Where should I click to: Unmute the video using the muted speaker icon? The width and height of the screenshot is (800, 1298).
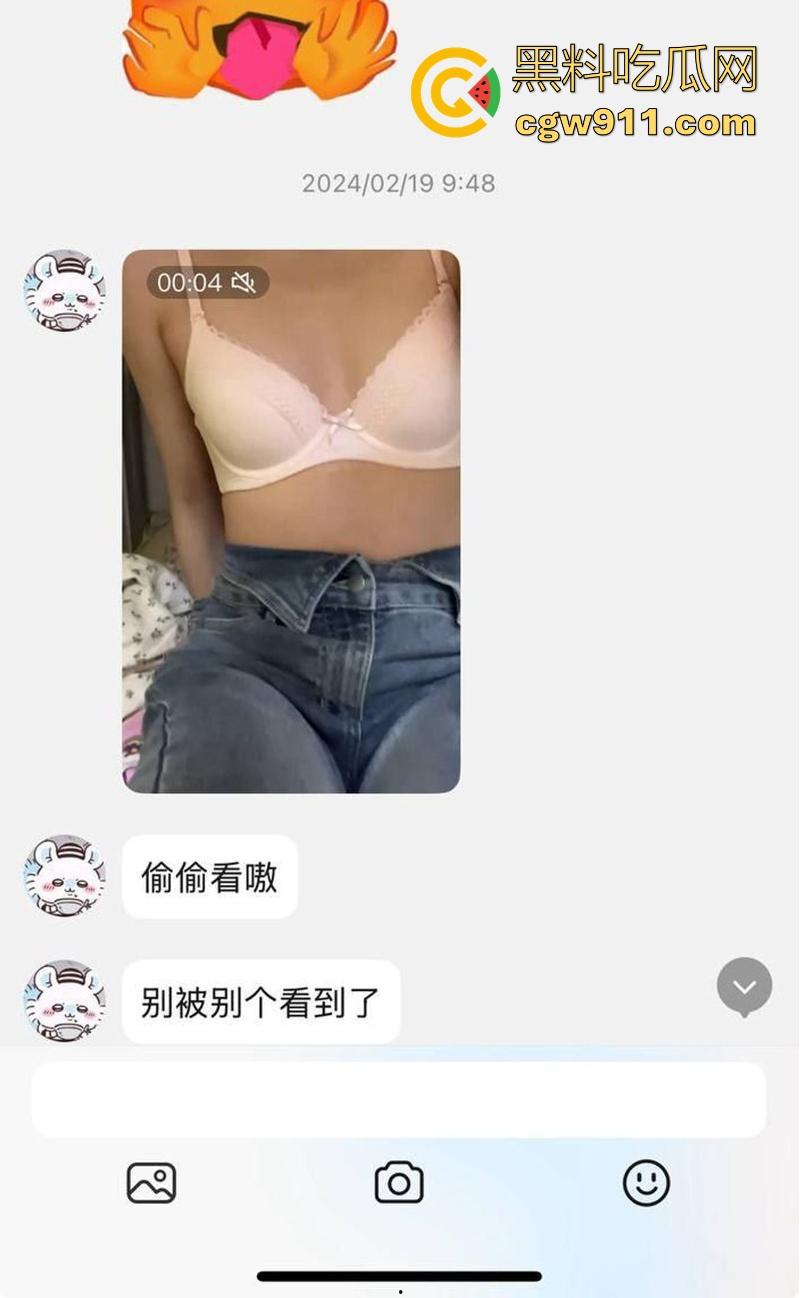(x=243, y=282)
